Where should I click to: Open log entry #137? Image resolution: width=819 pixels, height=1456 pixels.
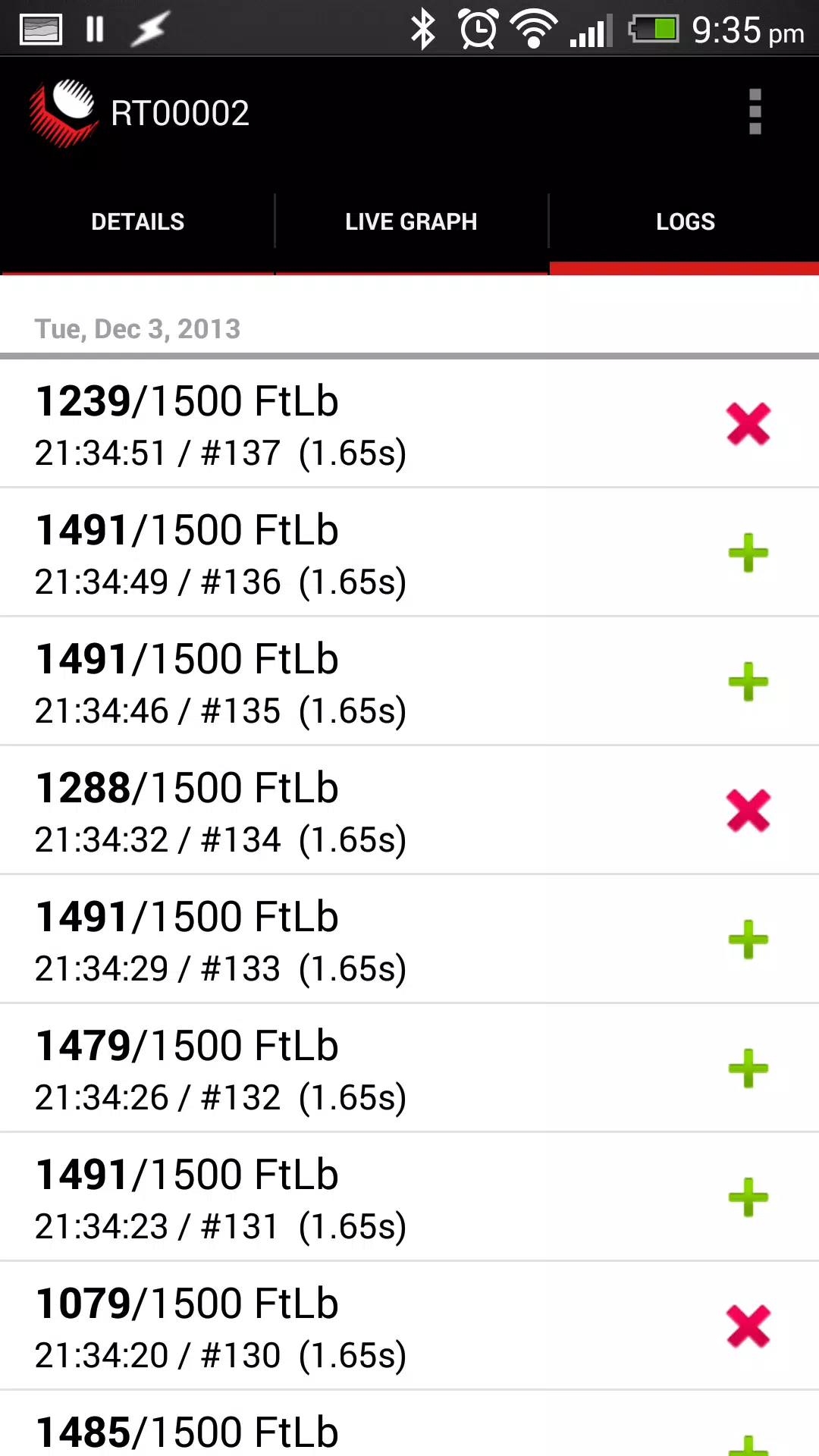pos(409,423)
